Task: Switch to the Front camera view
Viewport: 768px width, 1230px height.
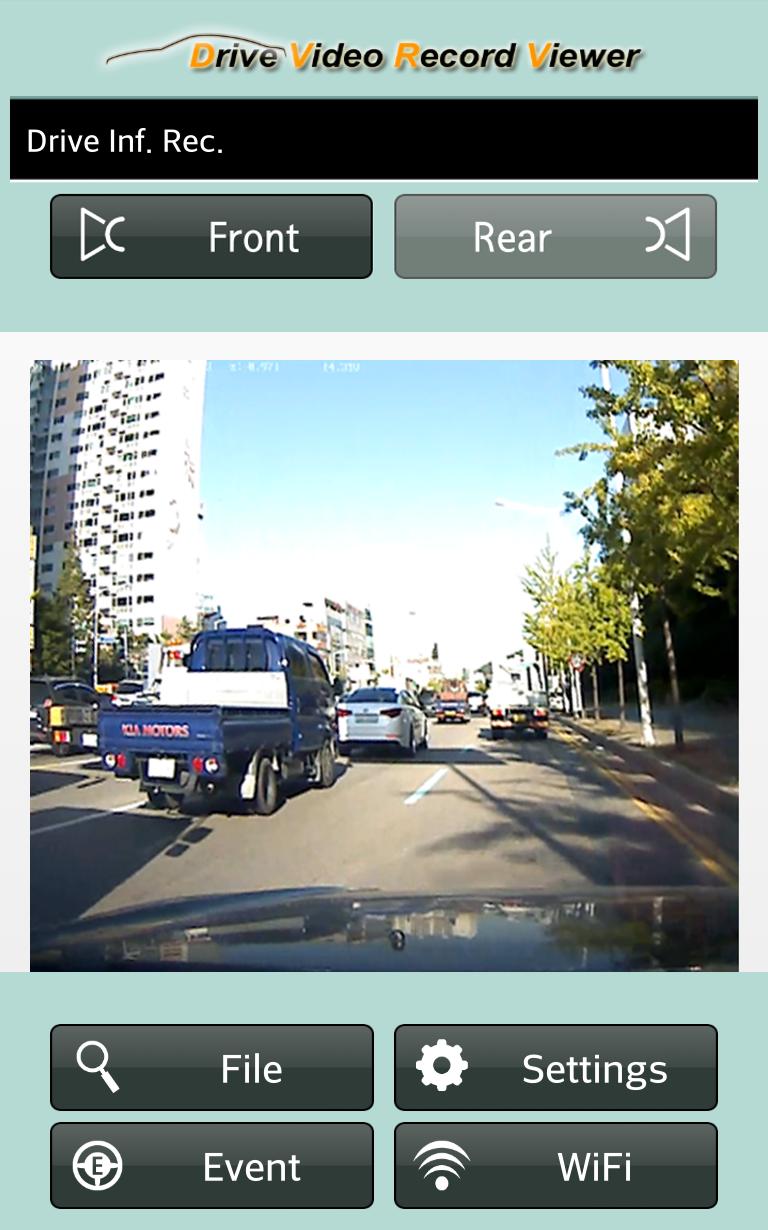Action: (x=211, y=237)
